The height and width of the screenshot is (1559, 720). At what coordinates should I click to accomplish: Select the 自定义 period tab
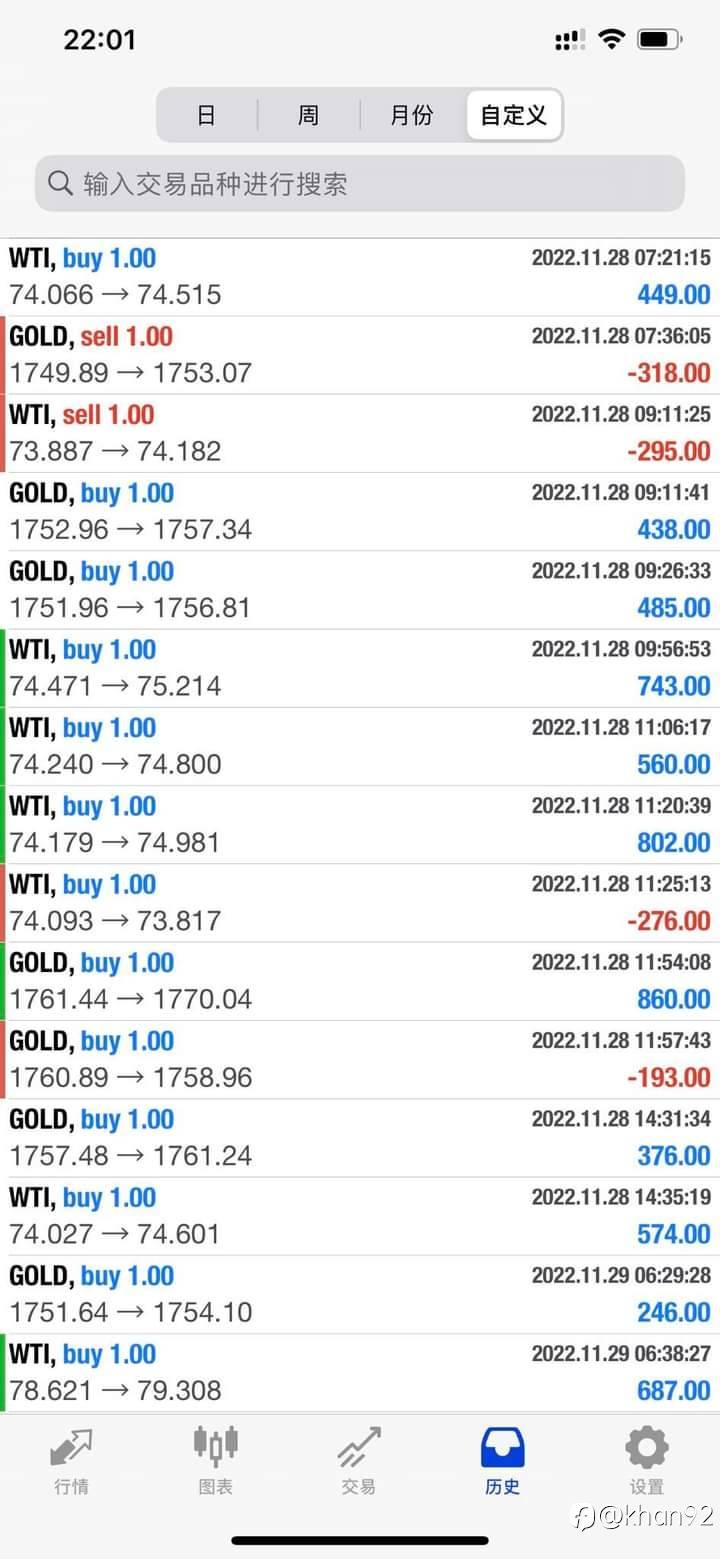[514, 115]
